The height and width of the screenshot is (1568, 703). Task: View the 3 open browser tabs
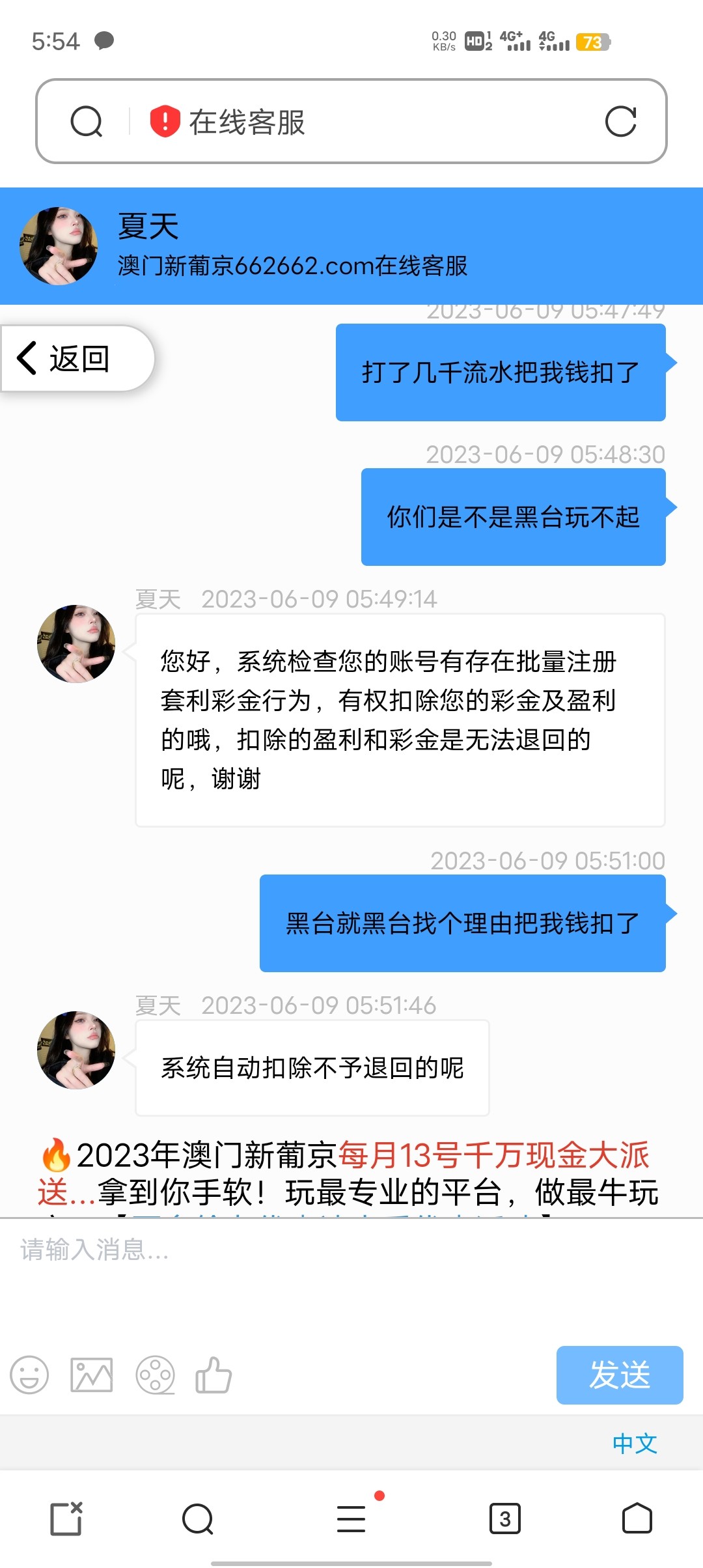pyautogui.click(x=504, y=1519)
